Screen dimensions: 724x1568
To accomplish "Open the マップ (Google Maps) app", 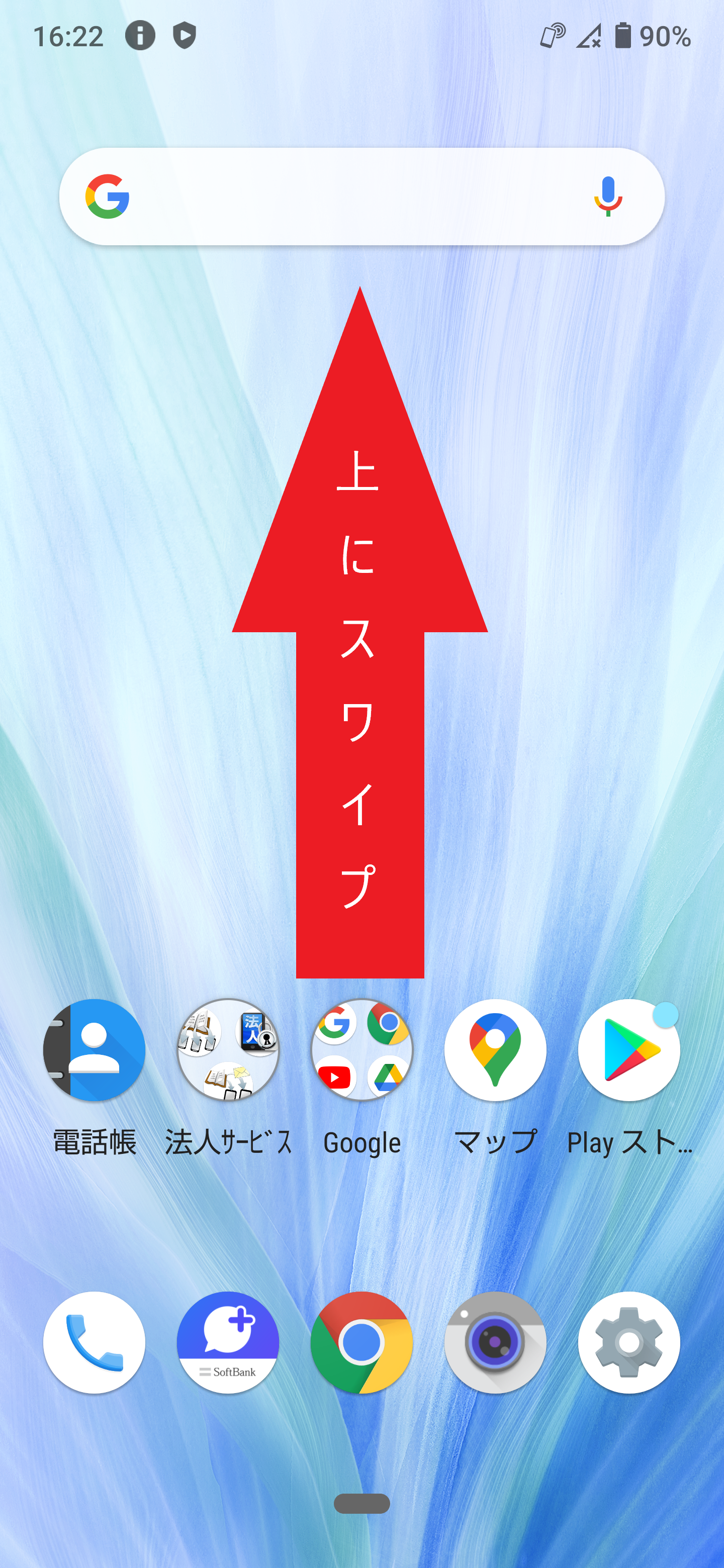I will tap(495, 1050).
